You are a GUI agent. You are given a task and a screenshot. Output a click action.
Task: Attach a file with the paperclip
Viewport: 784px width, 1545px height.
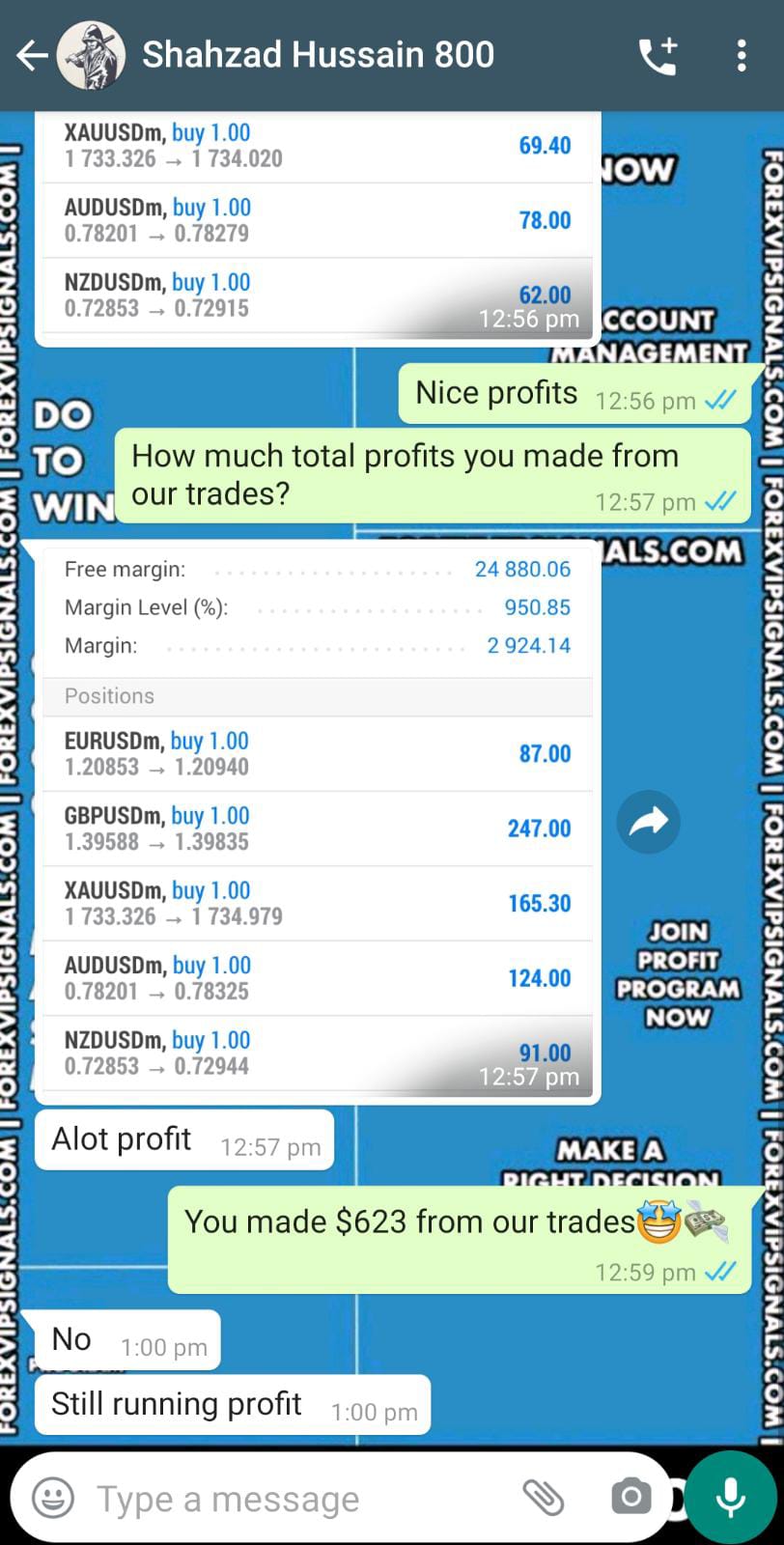pyautogui.click(x=544, y=1498)
